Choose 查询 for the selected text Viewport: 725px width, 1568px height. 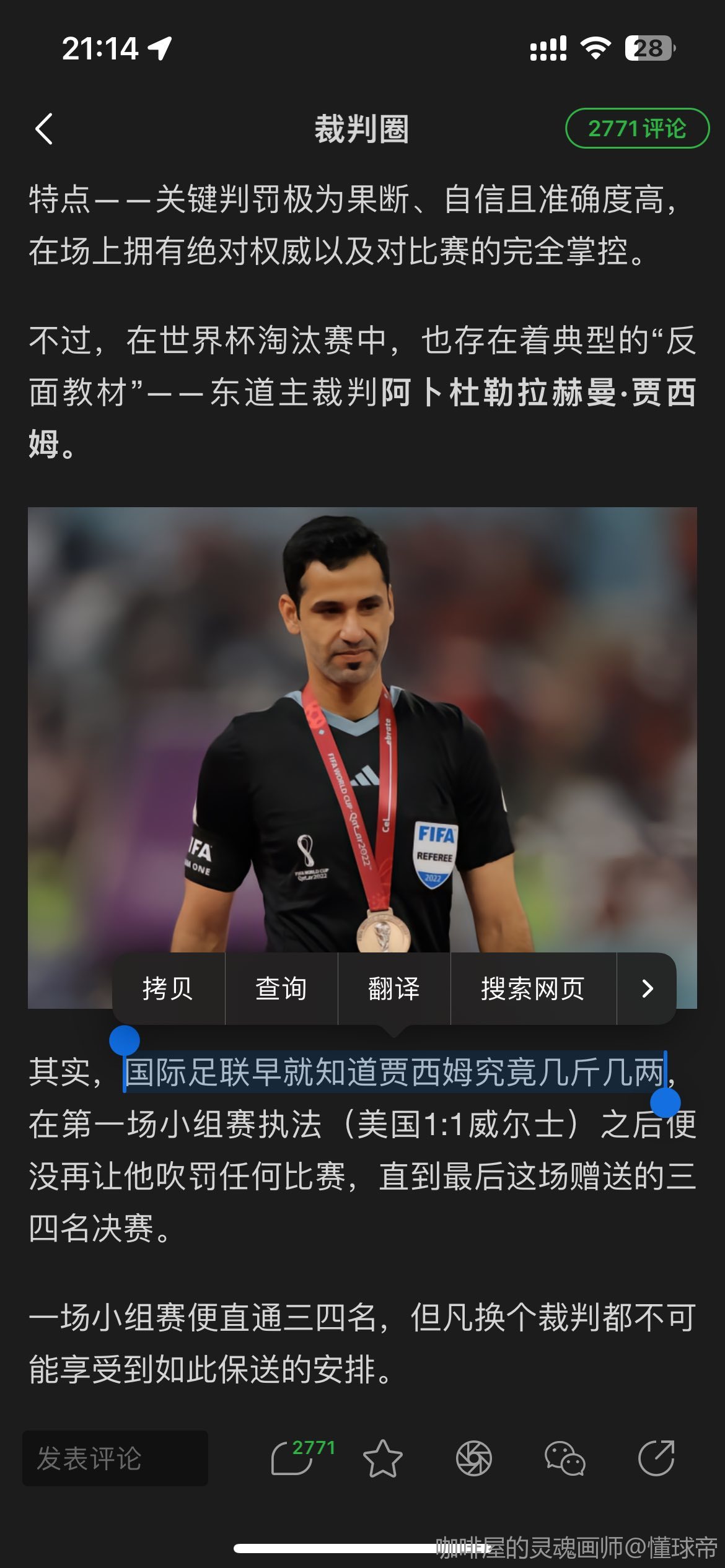tap(281, 988)
